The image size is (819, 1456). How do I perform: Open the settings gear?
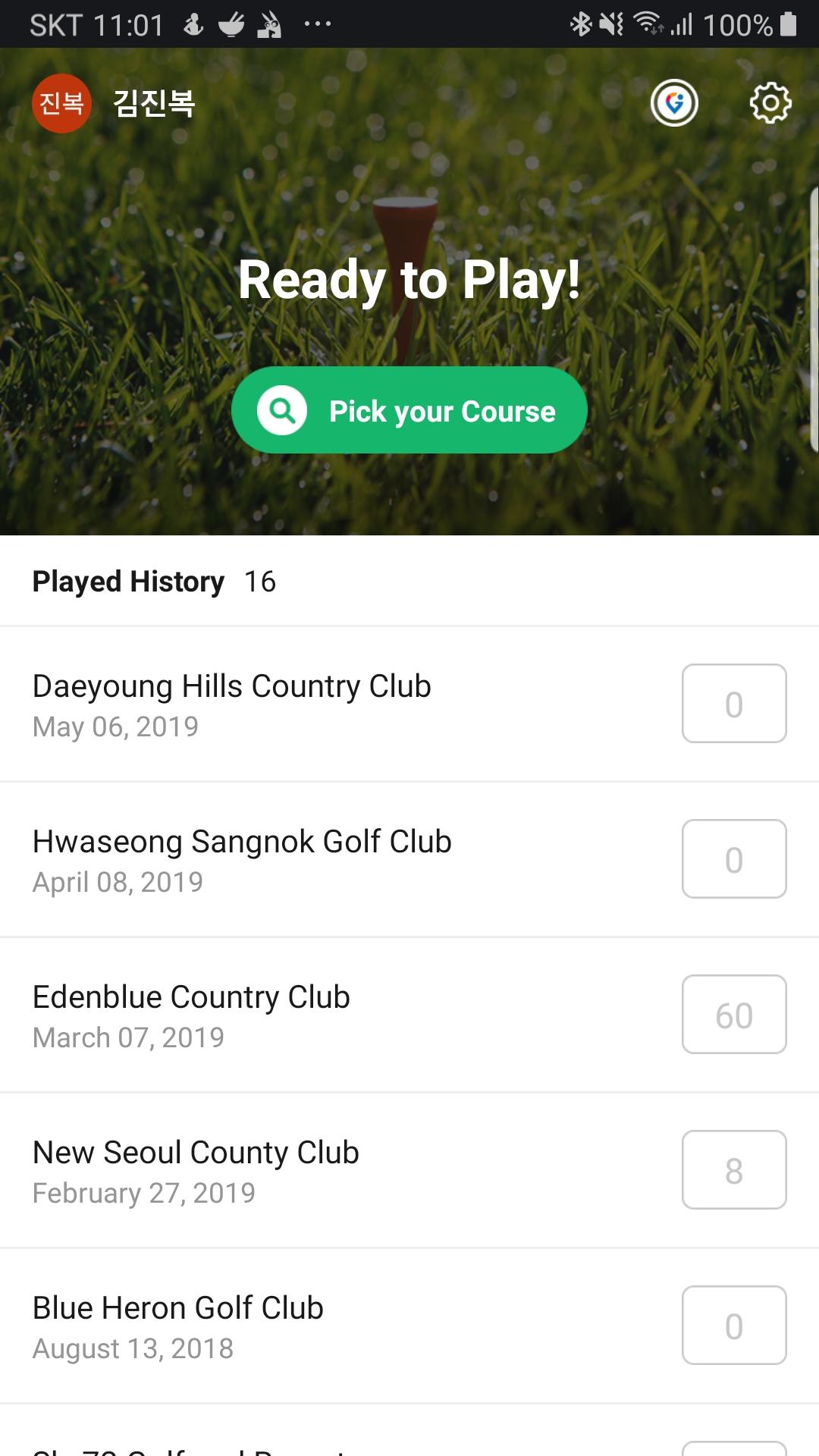coord(770,103)
